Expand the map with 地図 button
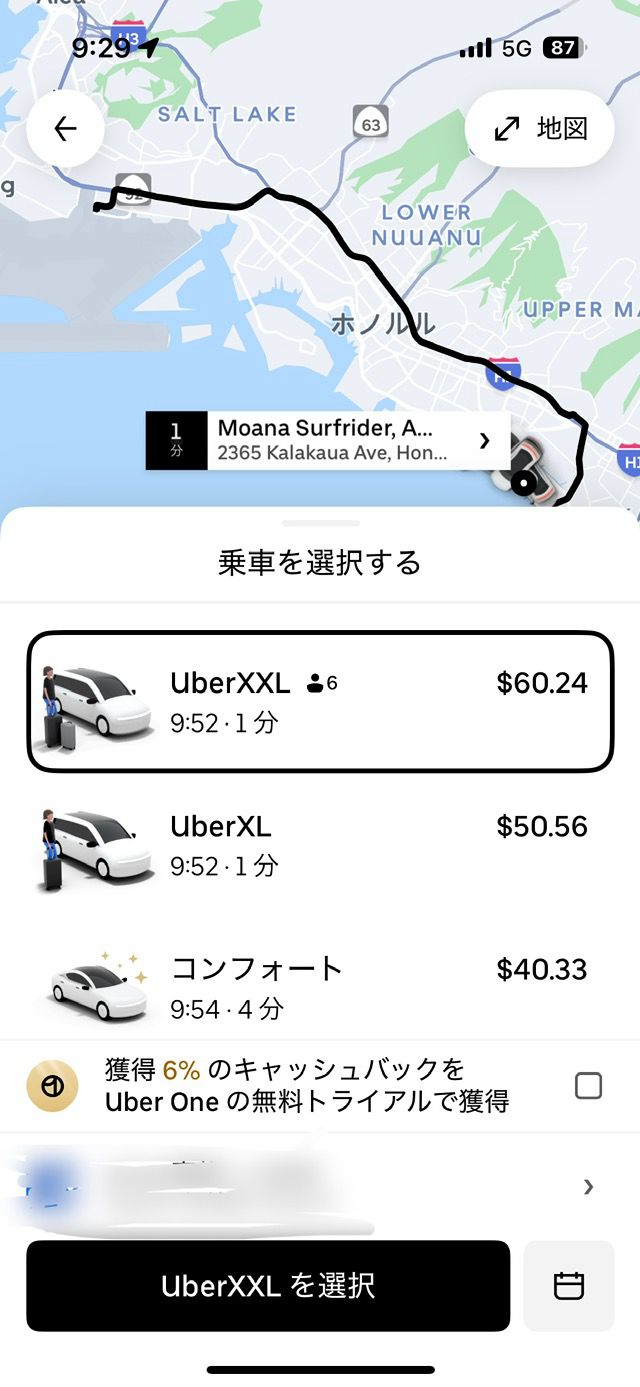Screen dimensions: 640x1387 click(539, 128)
